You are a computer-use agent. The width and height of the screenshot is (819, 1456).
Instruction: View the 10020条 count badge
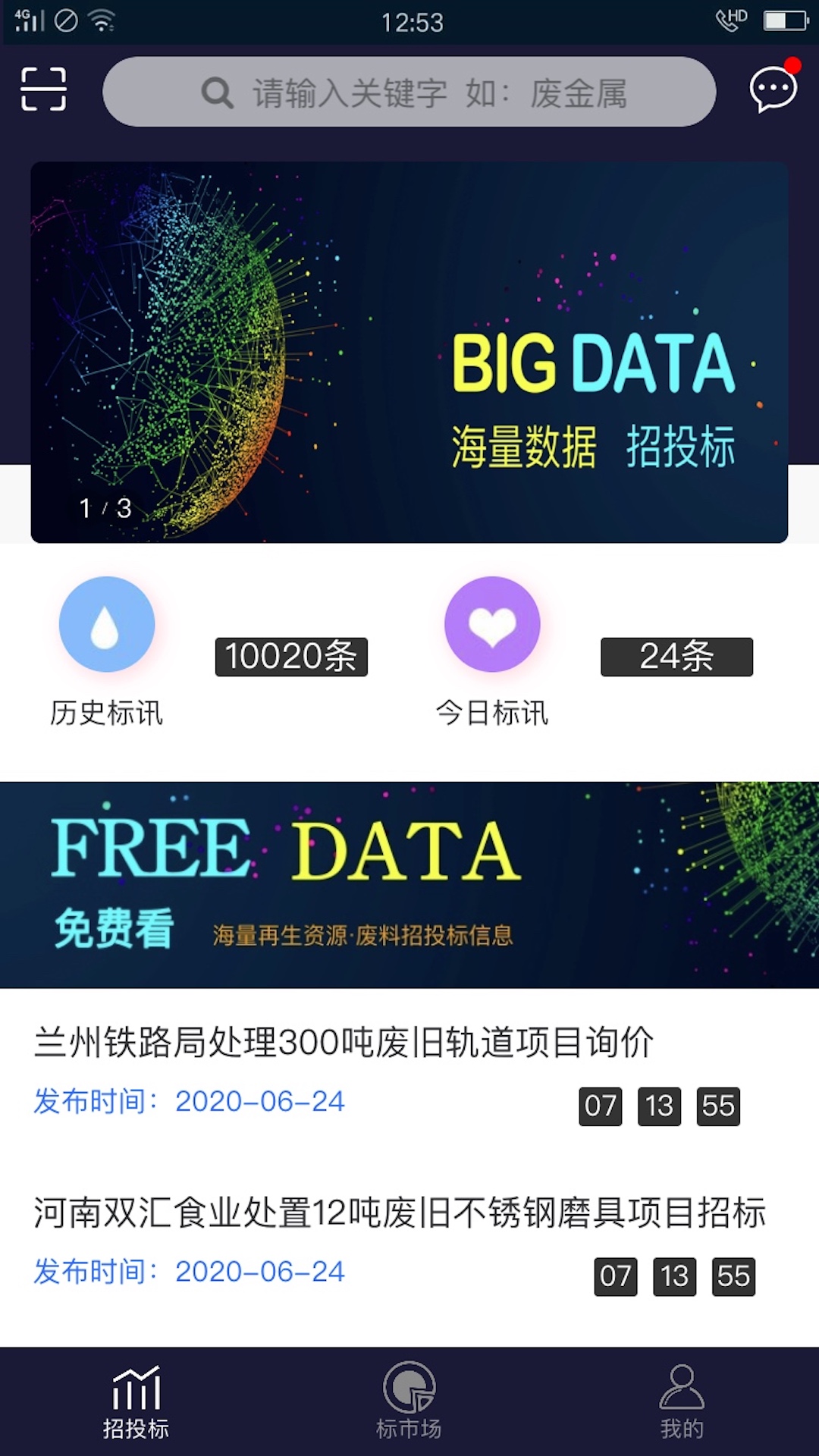290,657
